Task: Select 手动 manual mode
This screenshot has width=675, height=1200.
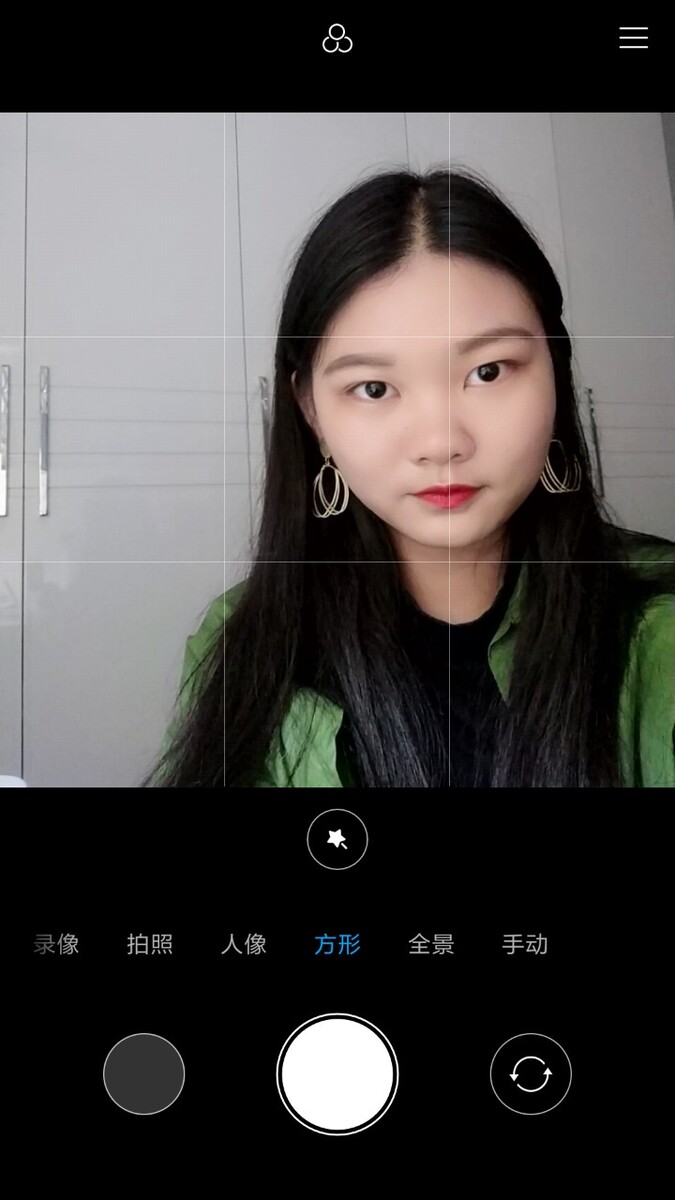Action: 525,944
